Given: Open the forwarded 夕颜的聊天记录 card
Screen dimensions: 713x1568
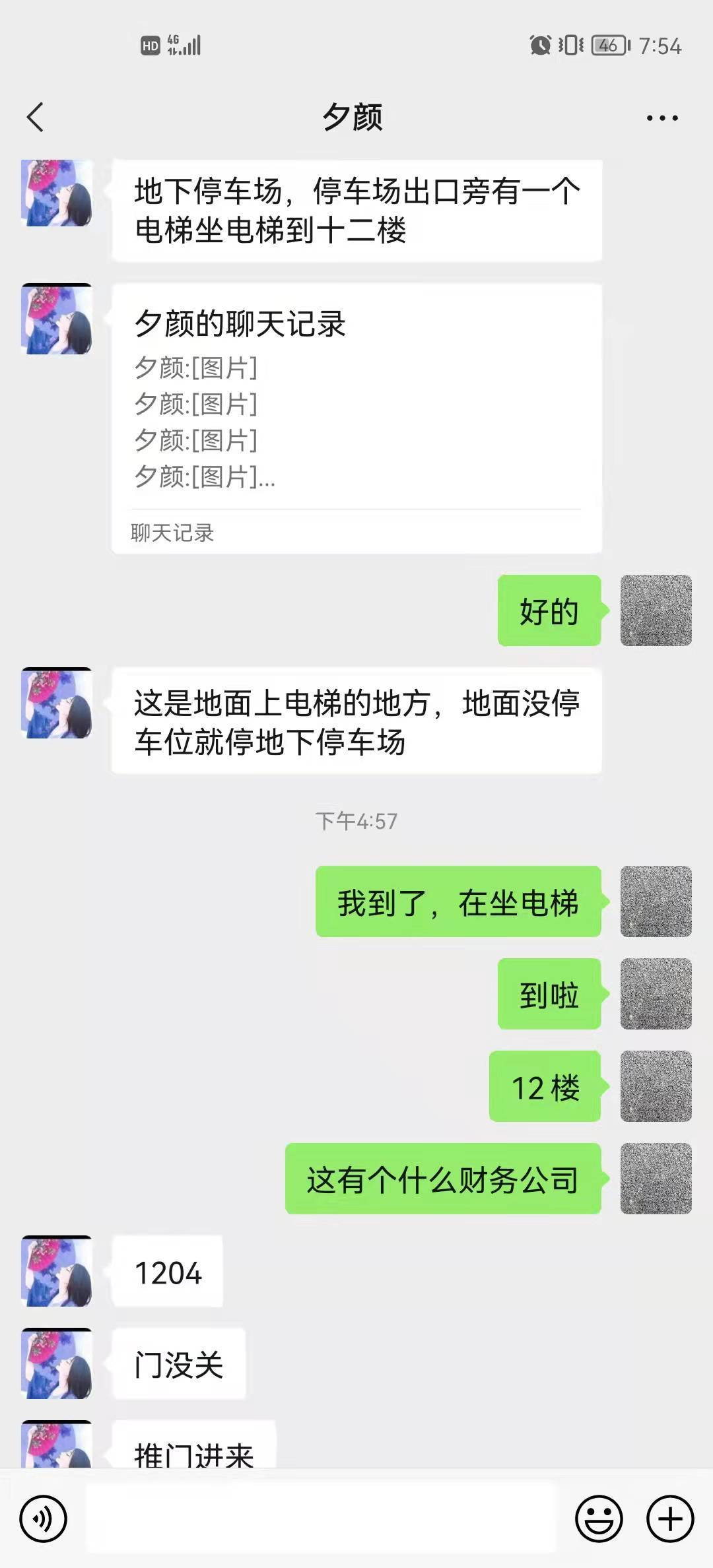Looking at the screenshot, I should pyautogui.click(x=356, y=418).
